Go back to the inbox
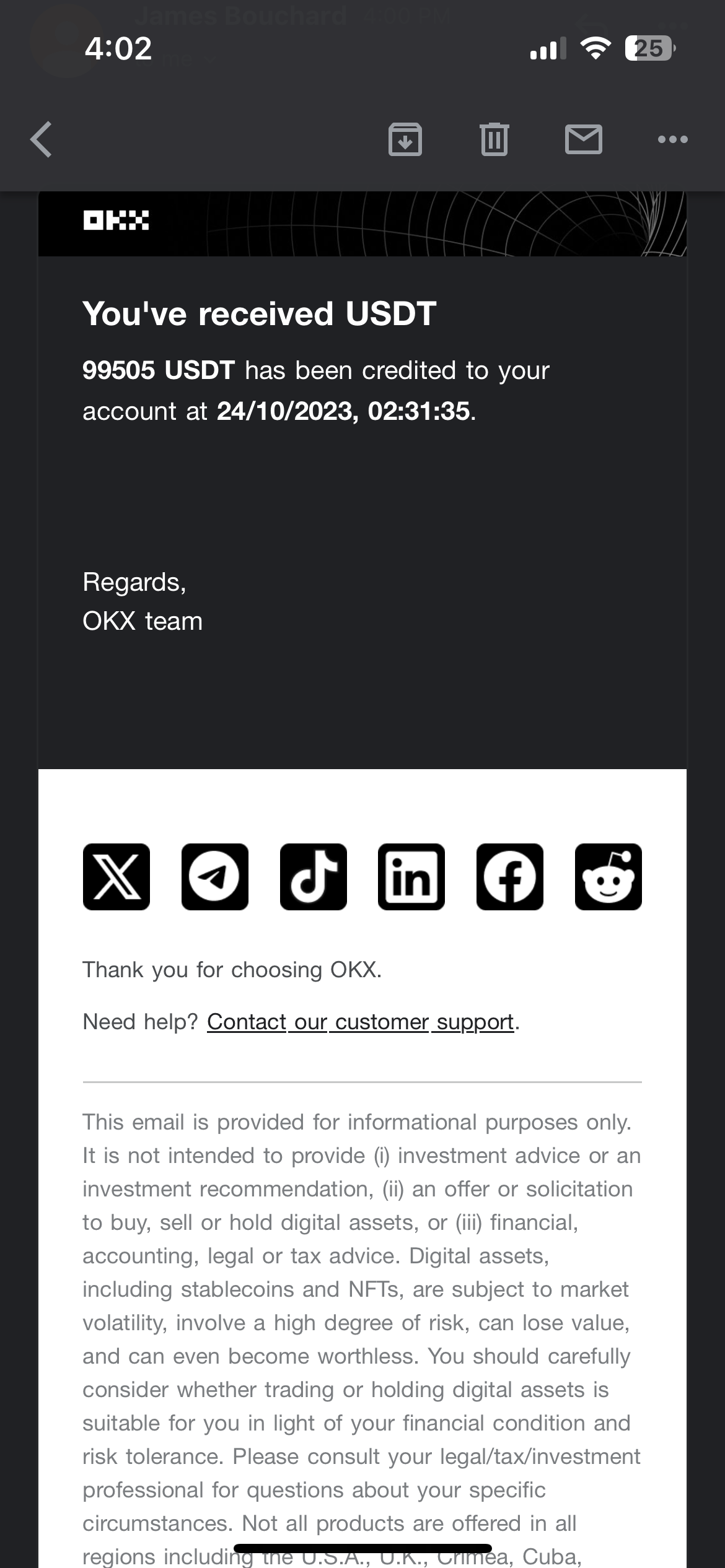The height and width of the screenshot is (1568, 725). coord(42,139)
